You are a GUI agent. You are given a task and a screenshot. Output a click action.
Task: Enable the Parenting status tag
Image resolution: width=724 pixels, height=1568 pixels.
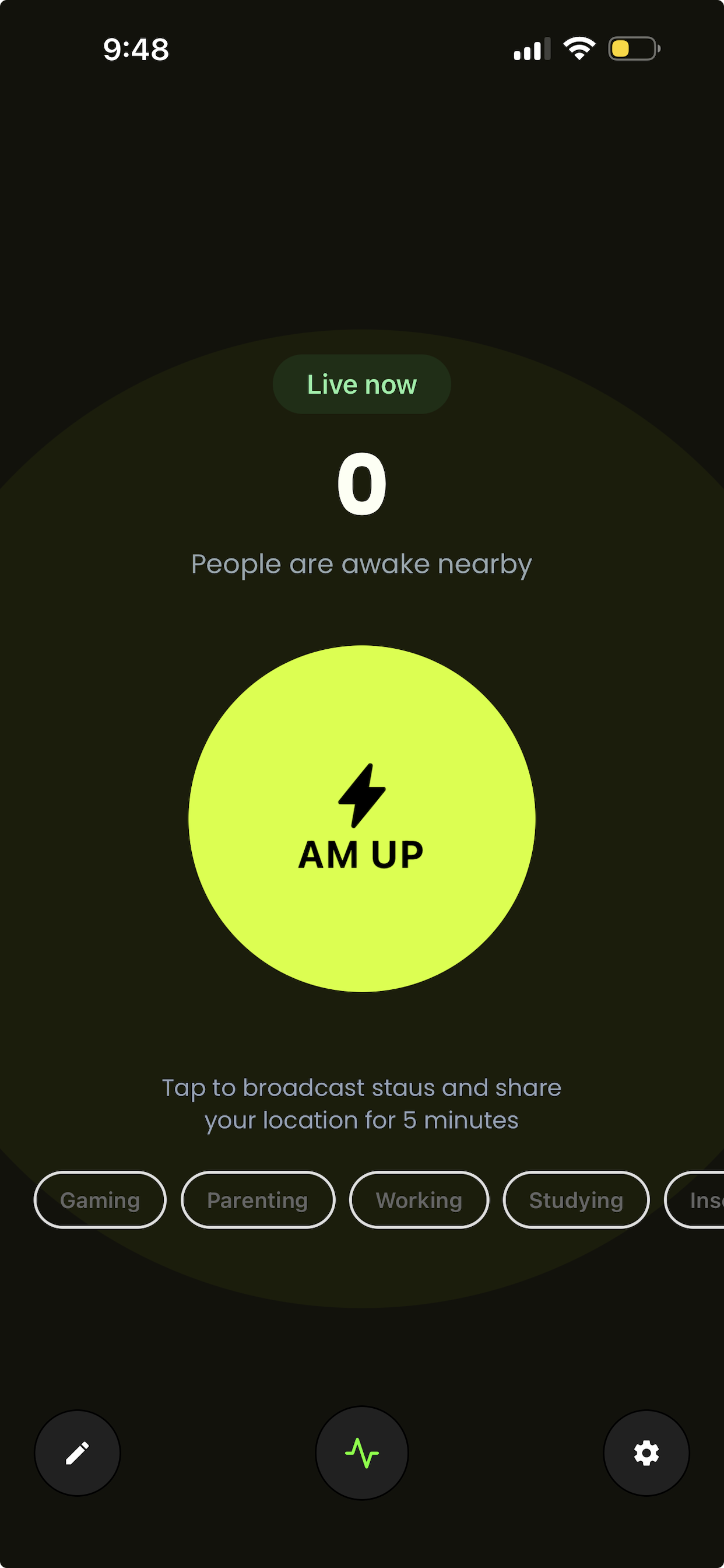257,1200
